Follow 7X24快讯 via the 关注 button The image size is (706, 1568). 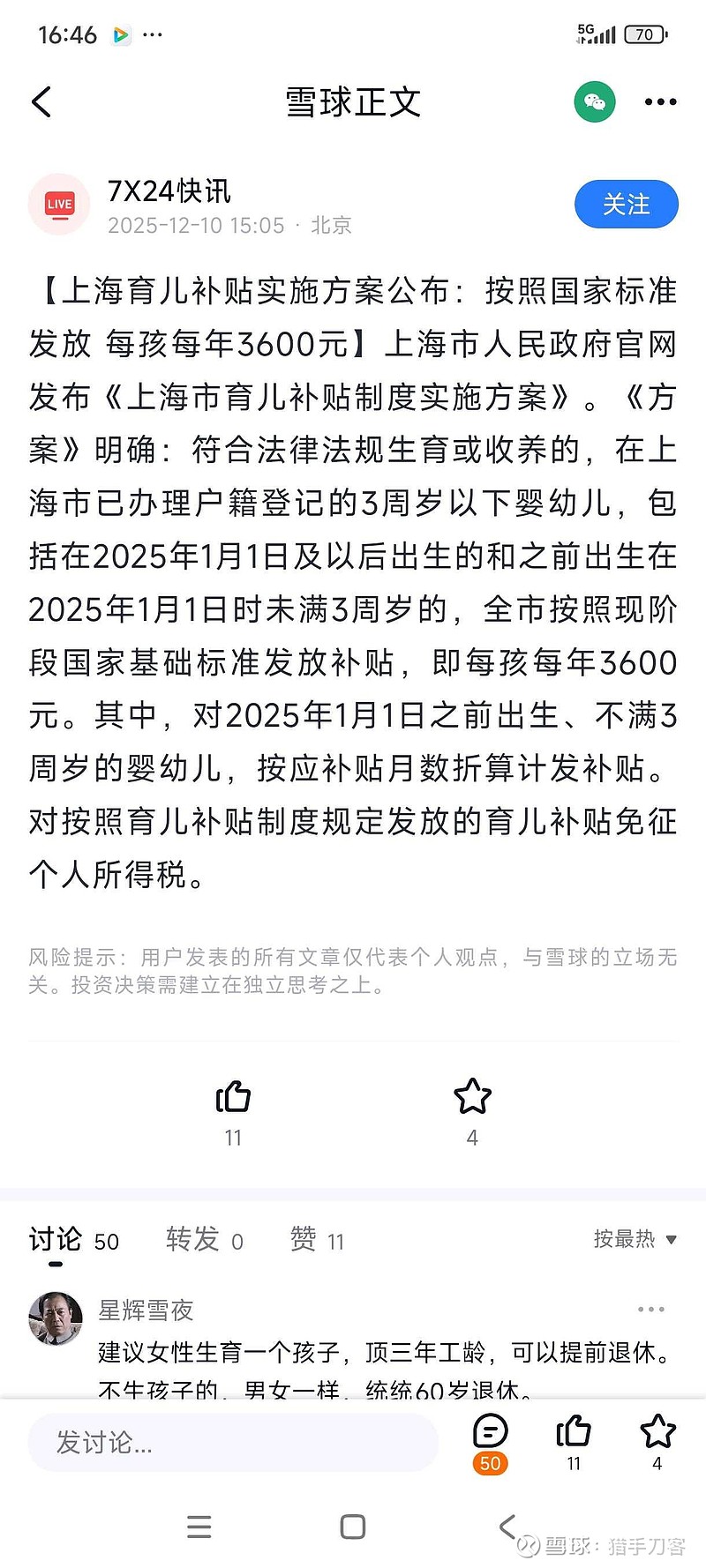[626, 204]
